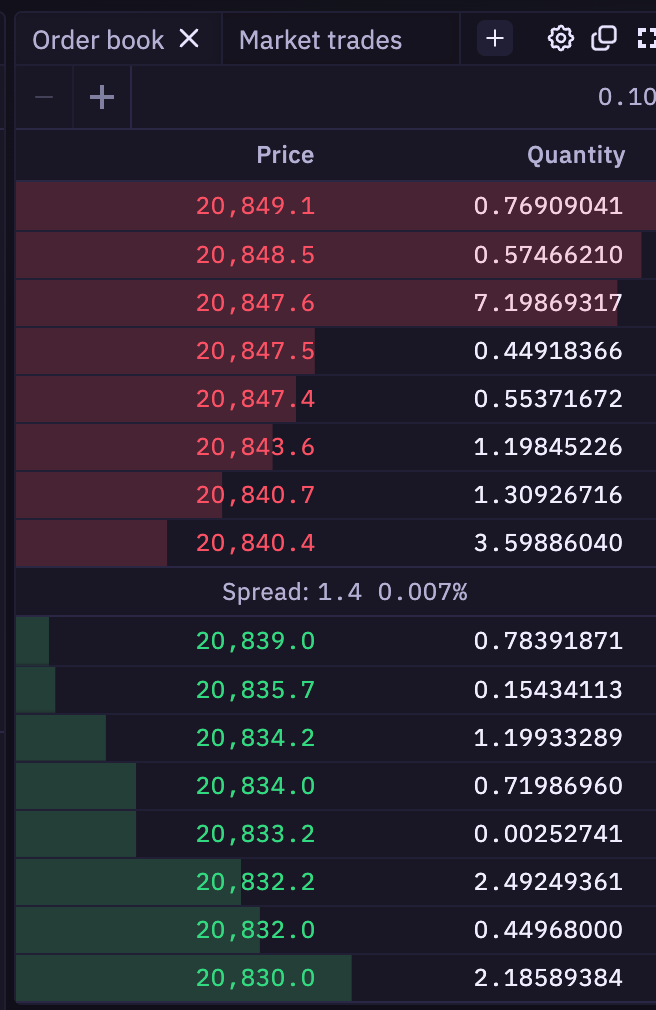656x1010 pixels.
Task: Open order book settings gear
Action: coord(561,39)
